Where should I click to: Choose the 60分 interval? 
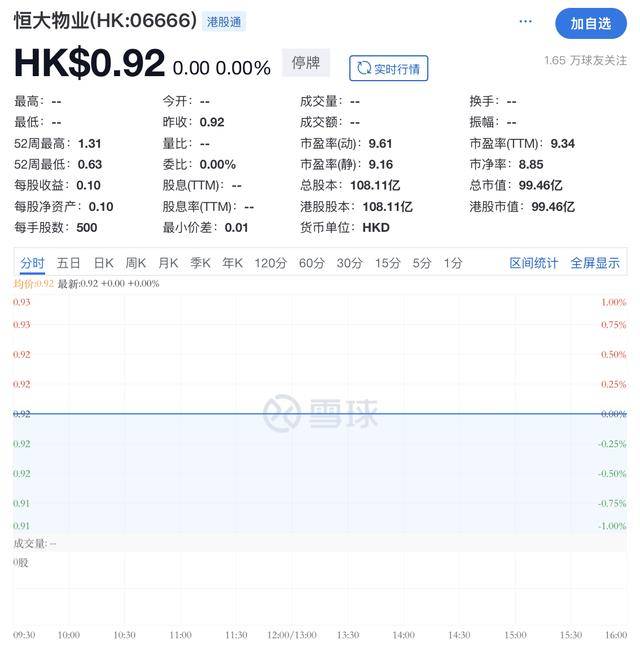pyautogui.click(x=311, y=263)
